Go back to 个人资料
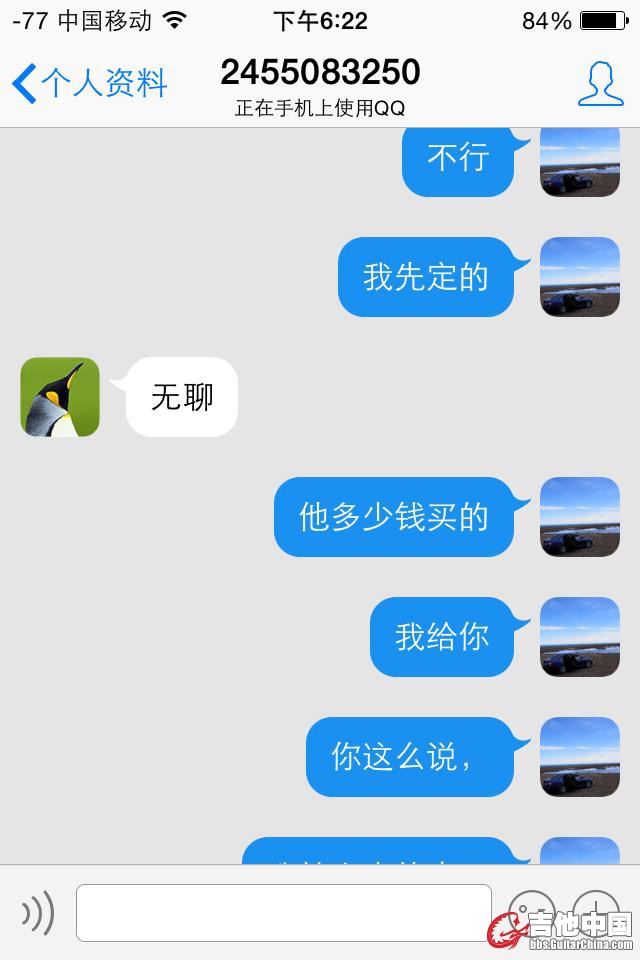This screenshot has width=640, height=960. 90,84
